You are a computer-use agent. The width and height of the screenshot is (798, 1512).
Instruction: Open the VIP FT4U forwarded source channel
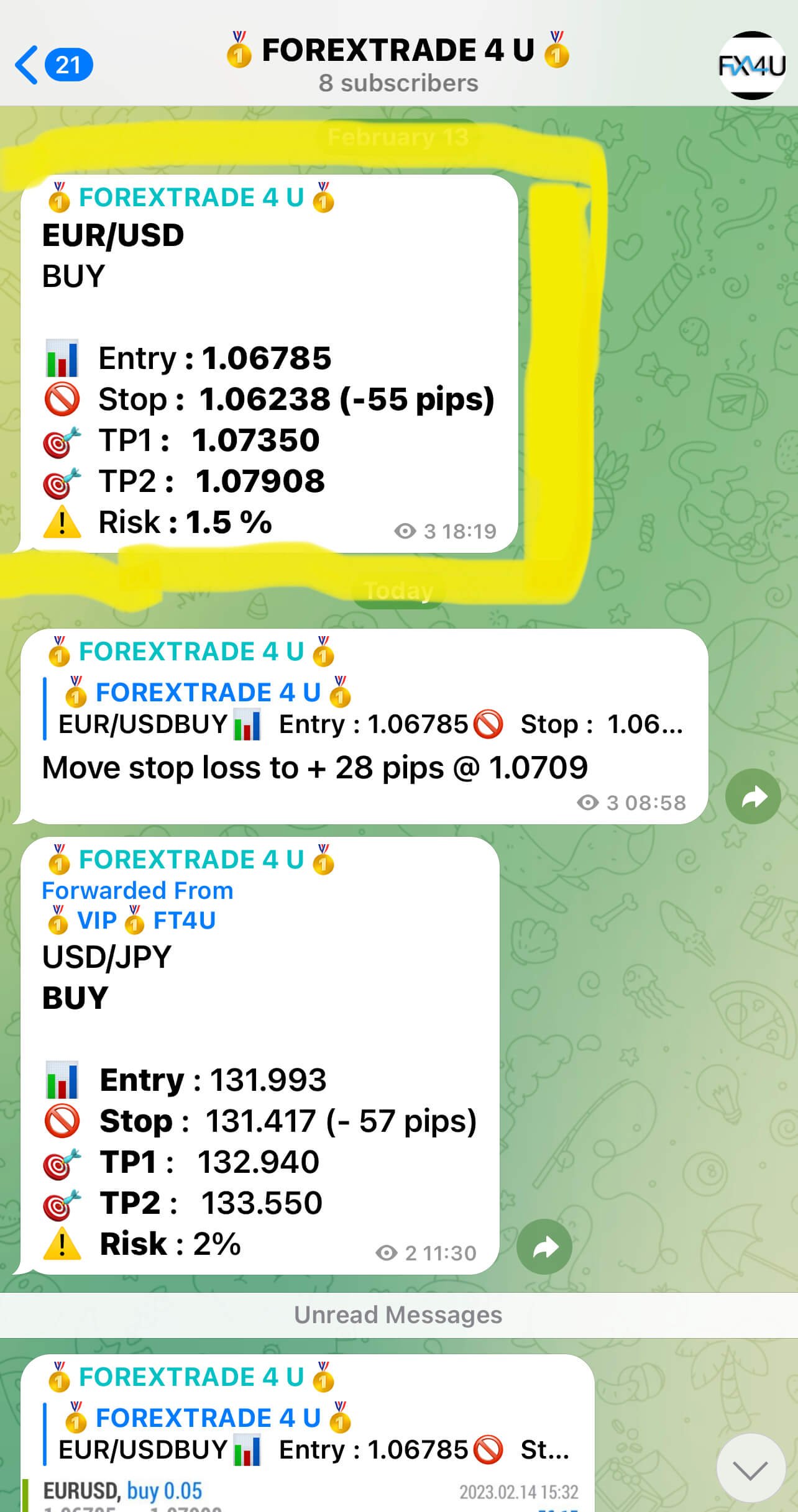[146, 920]
